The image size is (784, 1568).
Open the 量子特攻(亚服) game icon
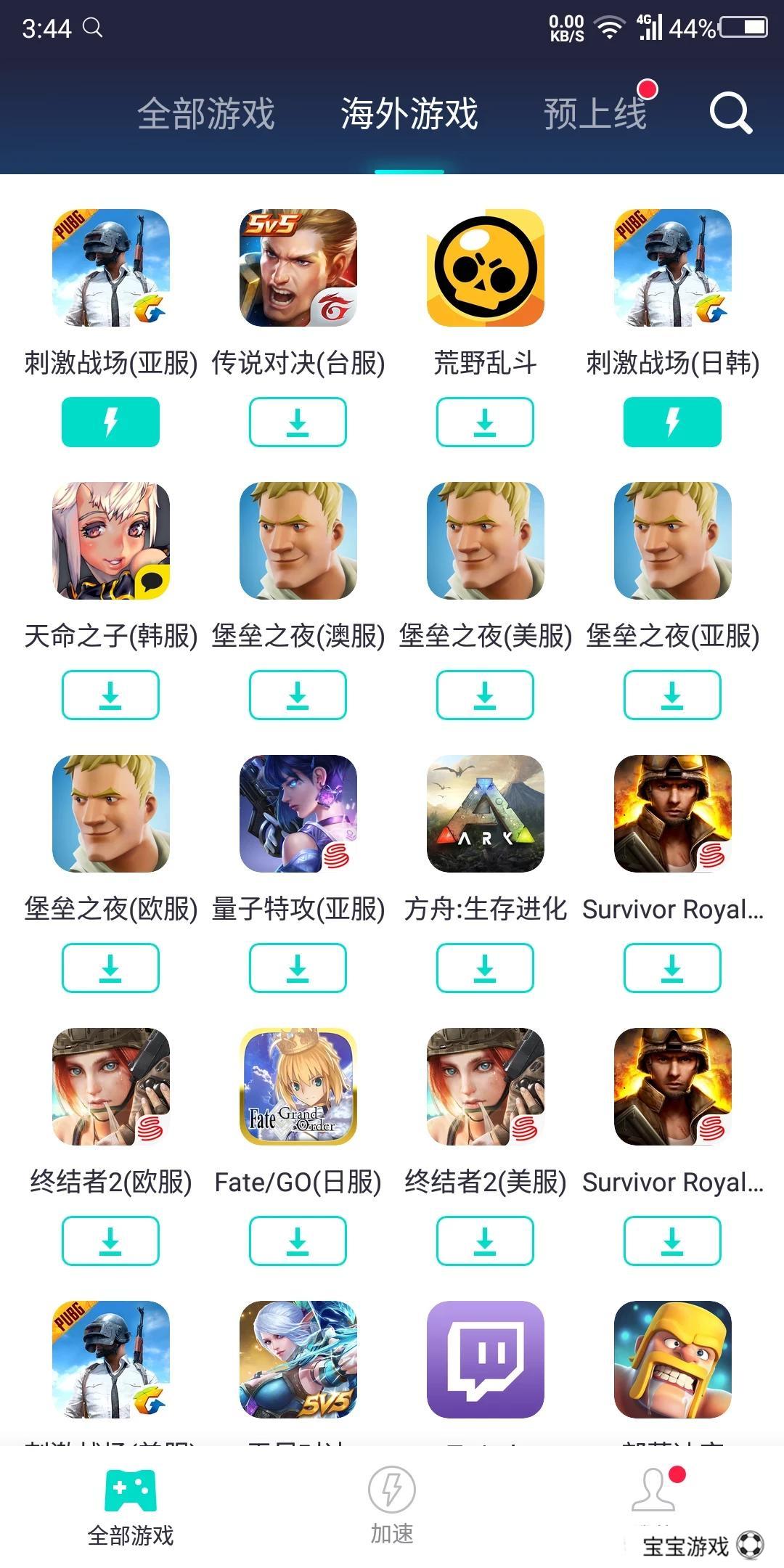(298, 813)
